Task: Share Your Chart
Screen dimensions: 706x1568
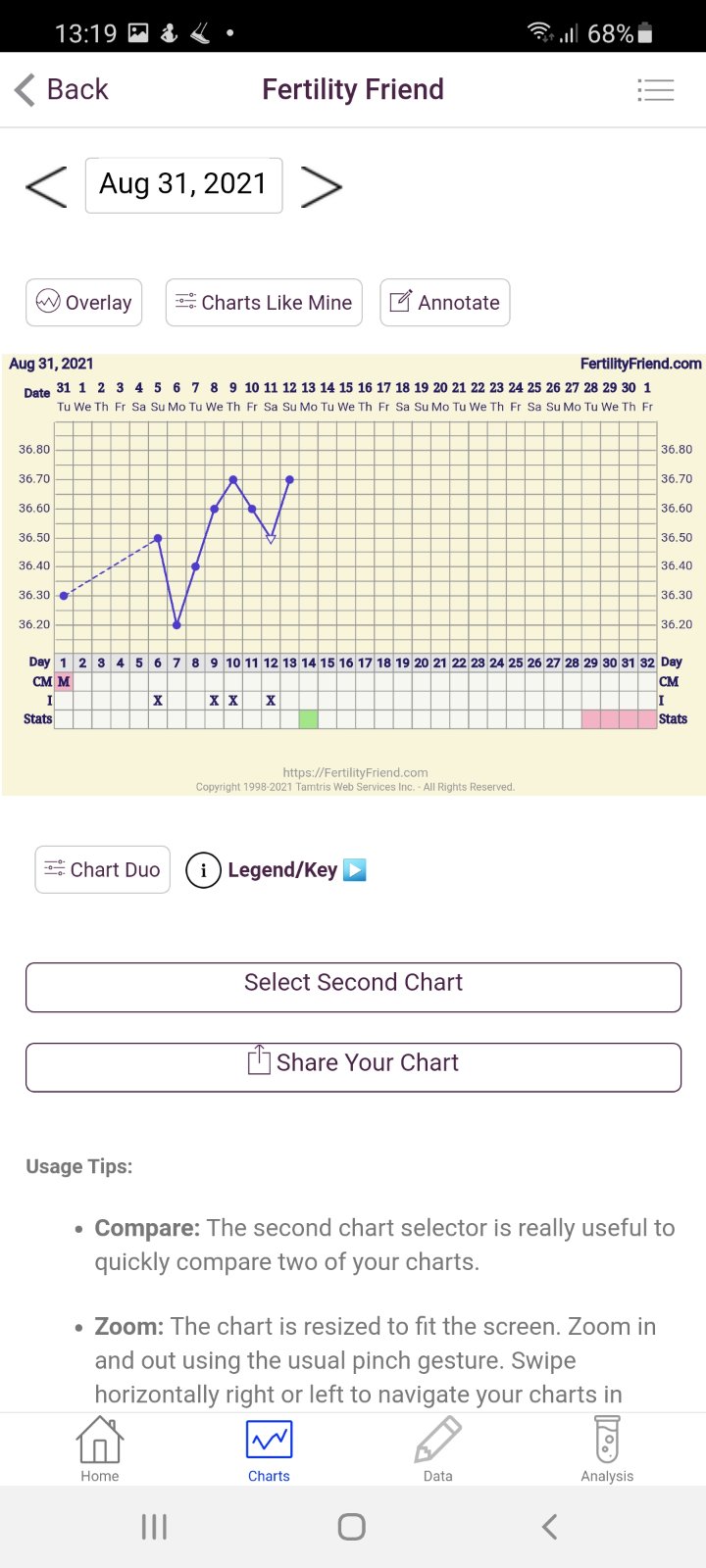Action: coord(353,1066)
